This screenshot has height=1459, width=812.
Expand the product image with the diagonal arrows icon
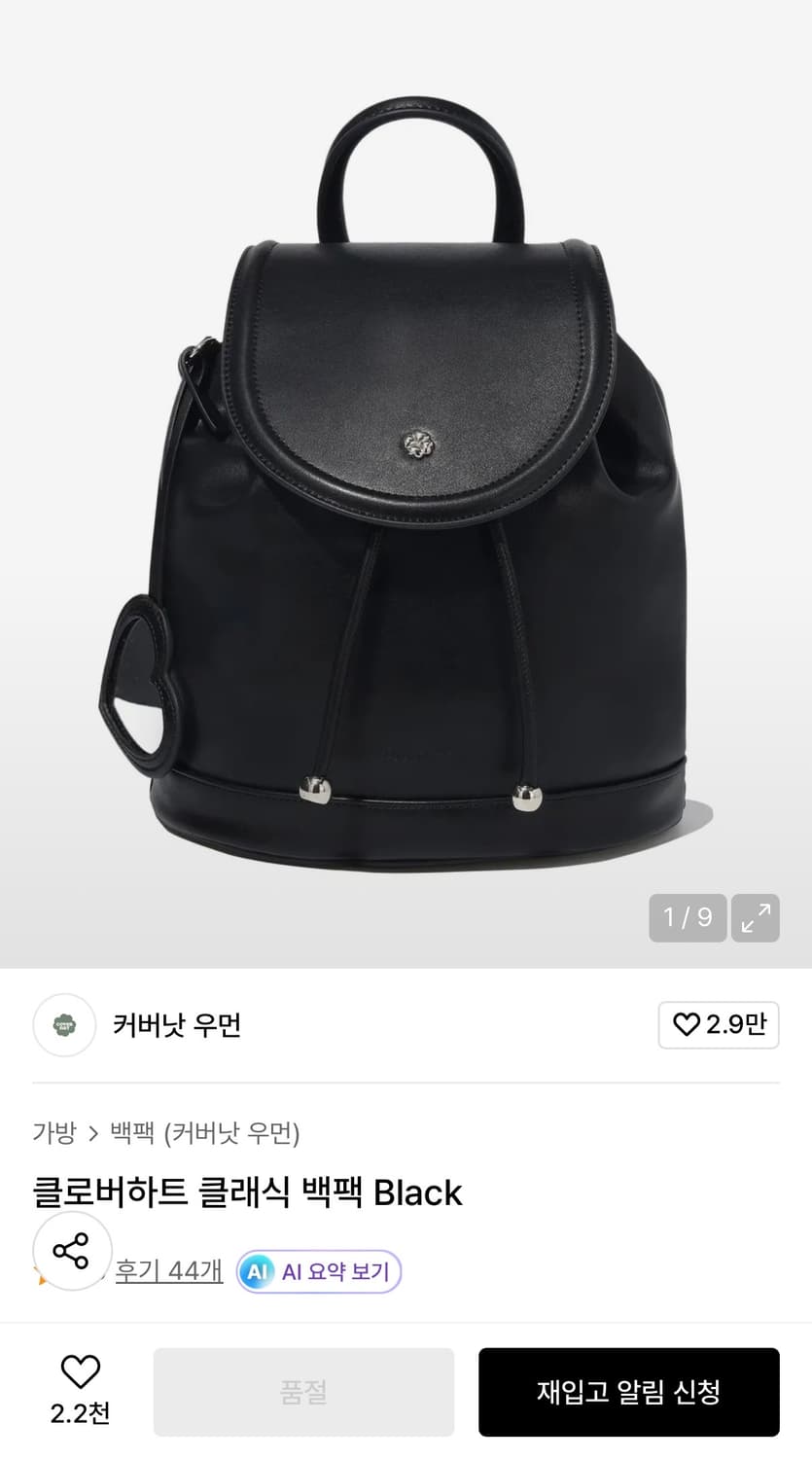(756, 917)
